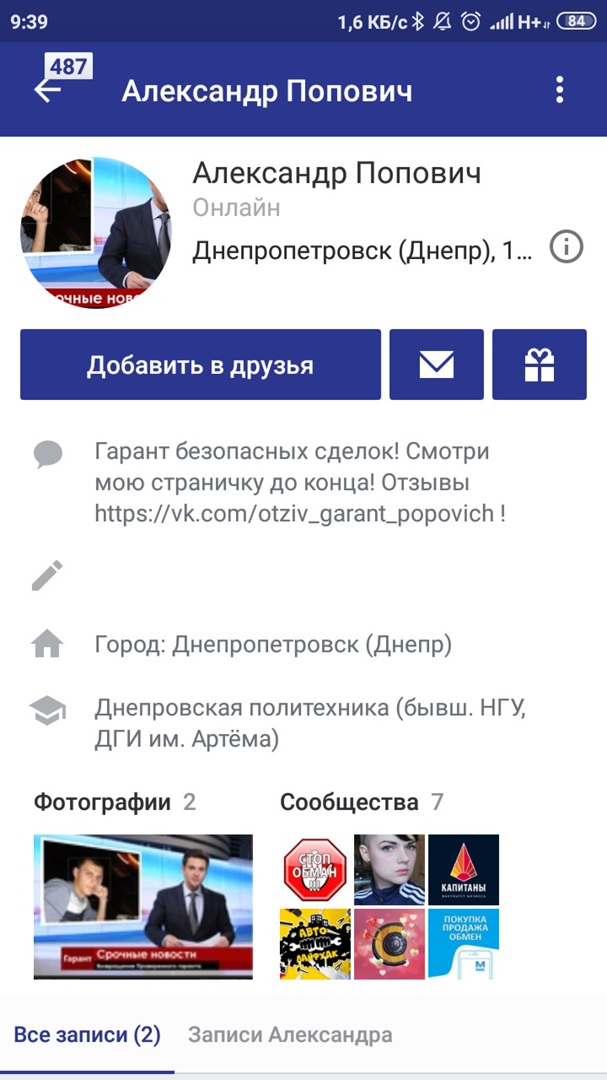Screen dimensions: 607x1080
Task: Open the three-dot overflow menu
Action: click(x=559, y=91)
